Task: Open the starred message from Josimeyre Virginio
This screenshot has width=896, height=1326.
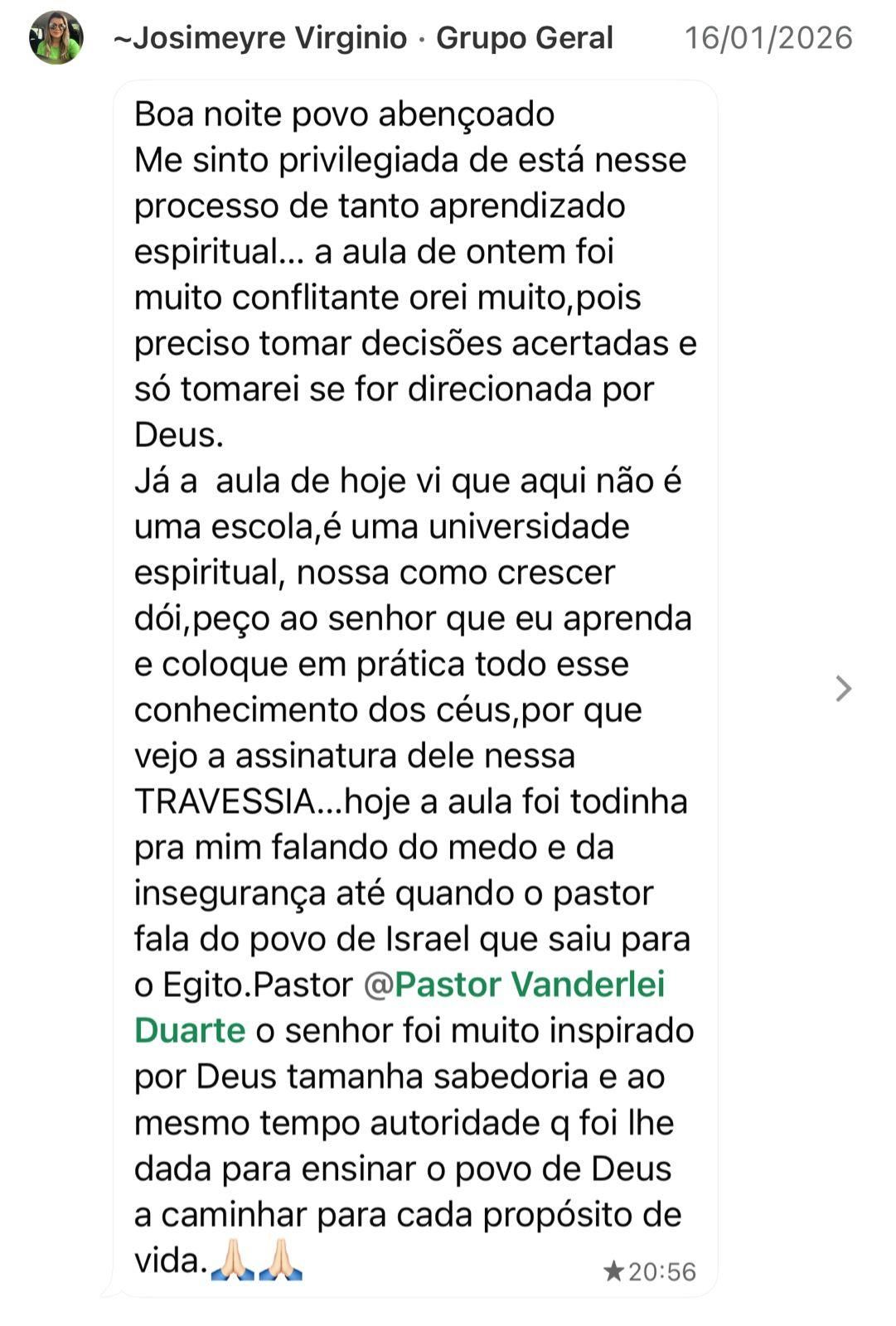Action: click(x=414, y=688)
